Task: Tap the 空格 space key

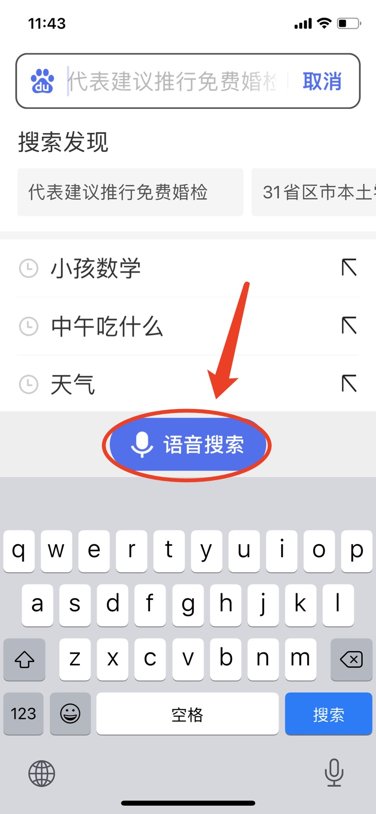Action: [187, 714]
